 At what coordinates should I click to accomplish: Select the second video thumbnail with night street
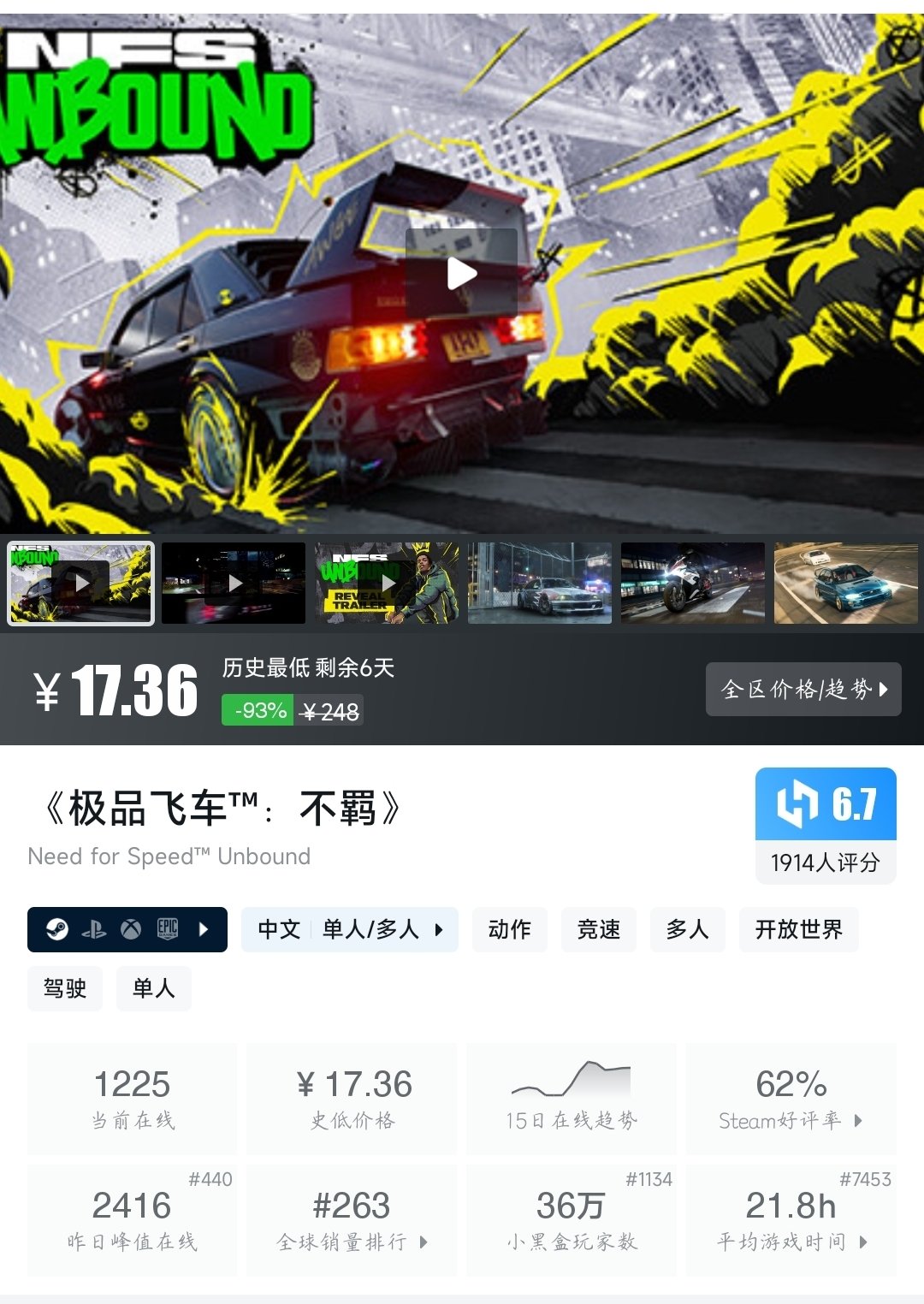coord(234,583)
